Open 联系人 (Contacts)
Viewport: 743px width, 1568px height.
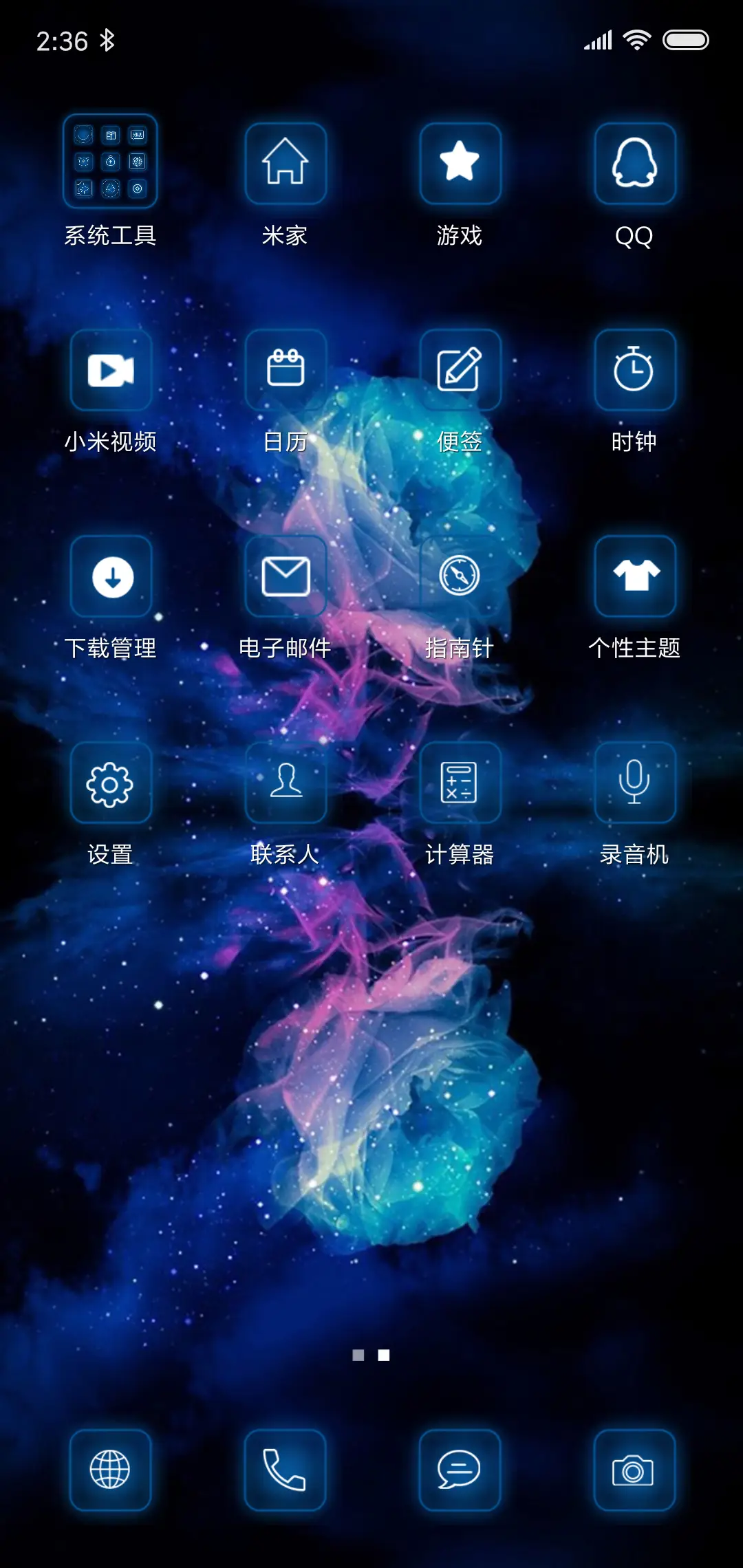pyautogui.click(x=285, y=784)
